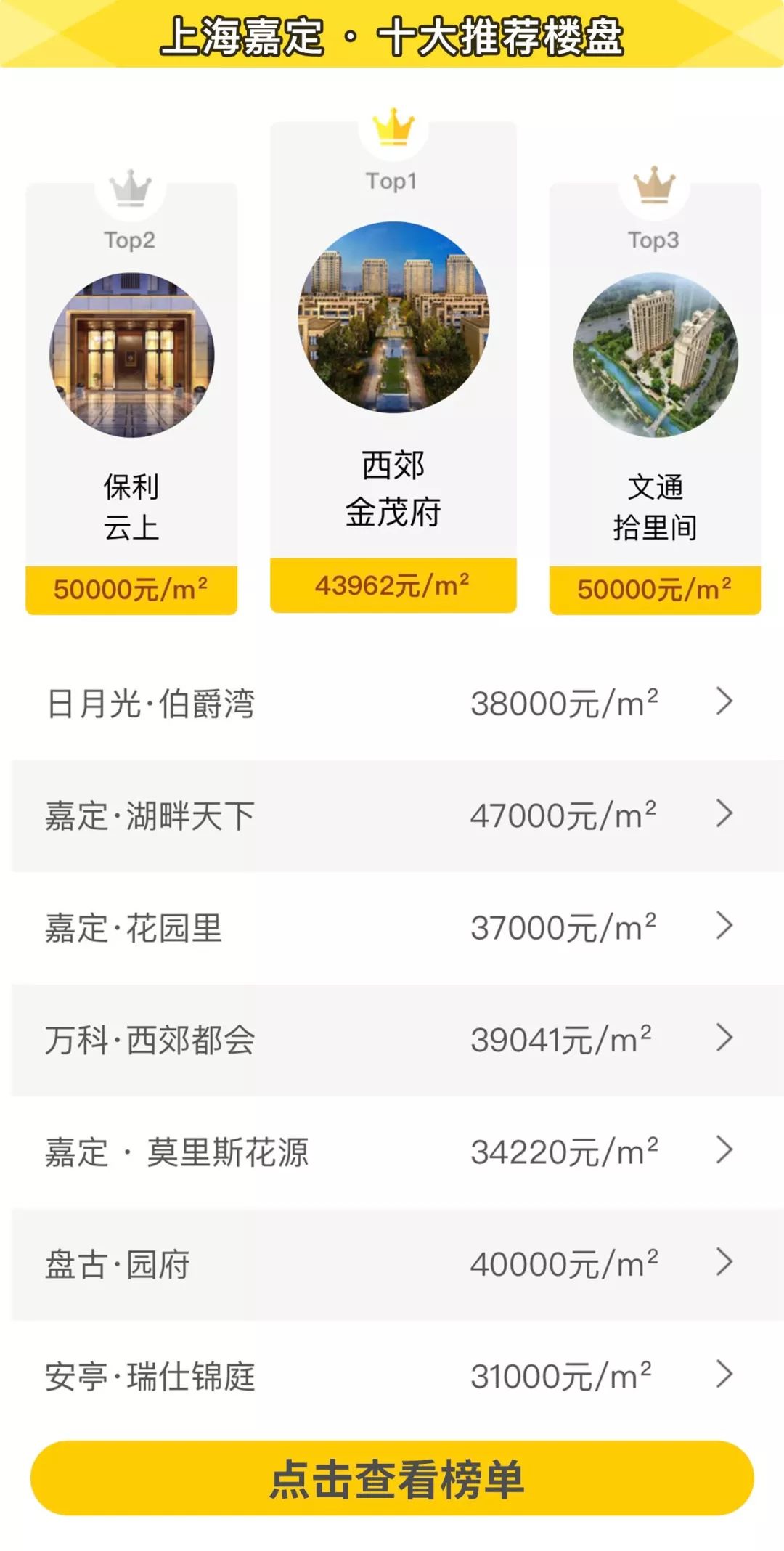
Task: Open the 嘉定·莫里斯花源 listing row
Action: [x=392, y=1151]
